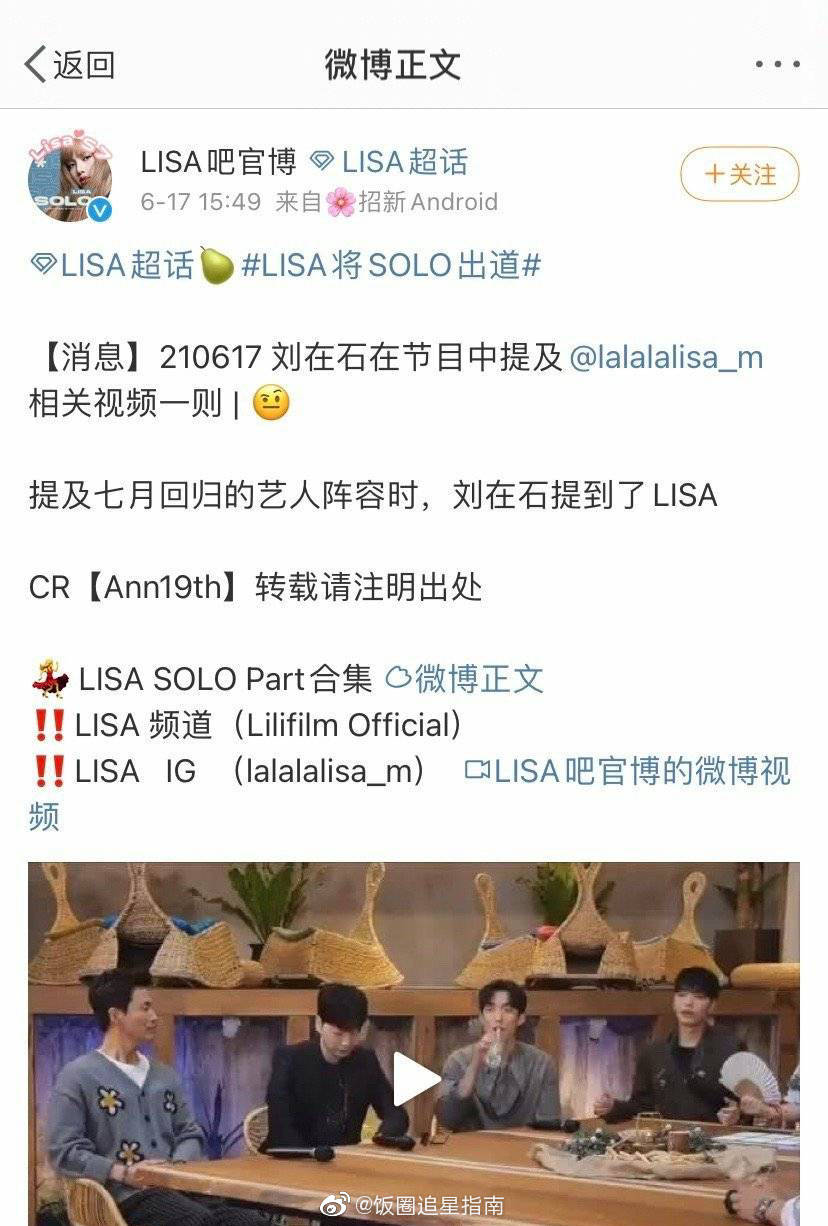The width and height of the screenshot is (828, 1226).
Task: Open the @lalalalisa_m mention
Action: (666, 358)
